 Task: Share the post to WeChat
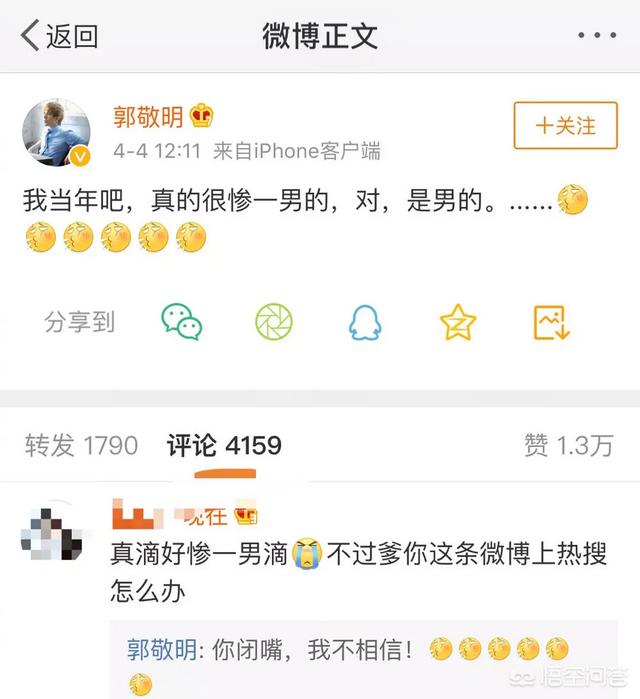tap(182, 321)
